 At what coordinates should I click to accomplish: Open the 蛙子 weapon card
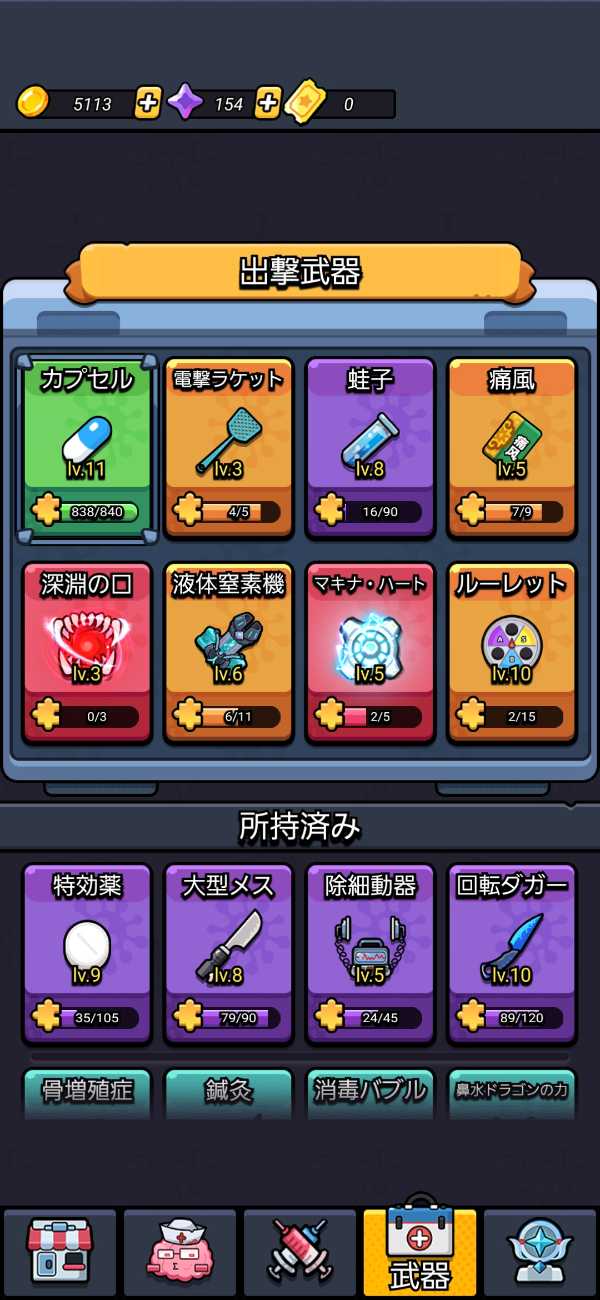coord(370,446)
